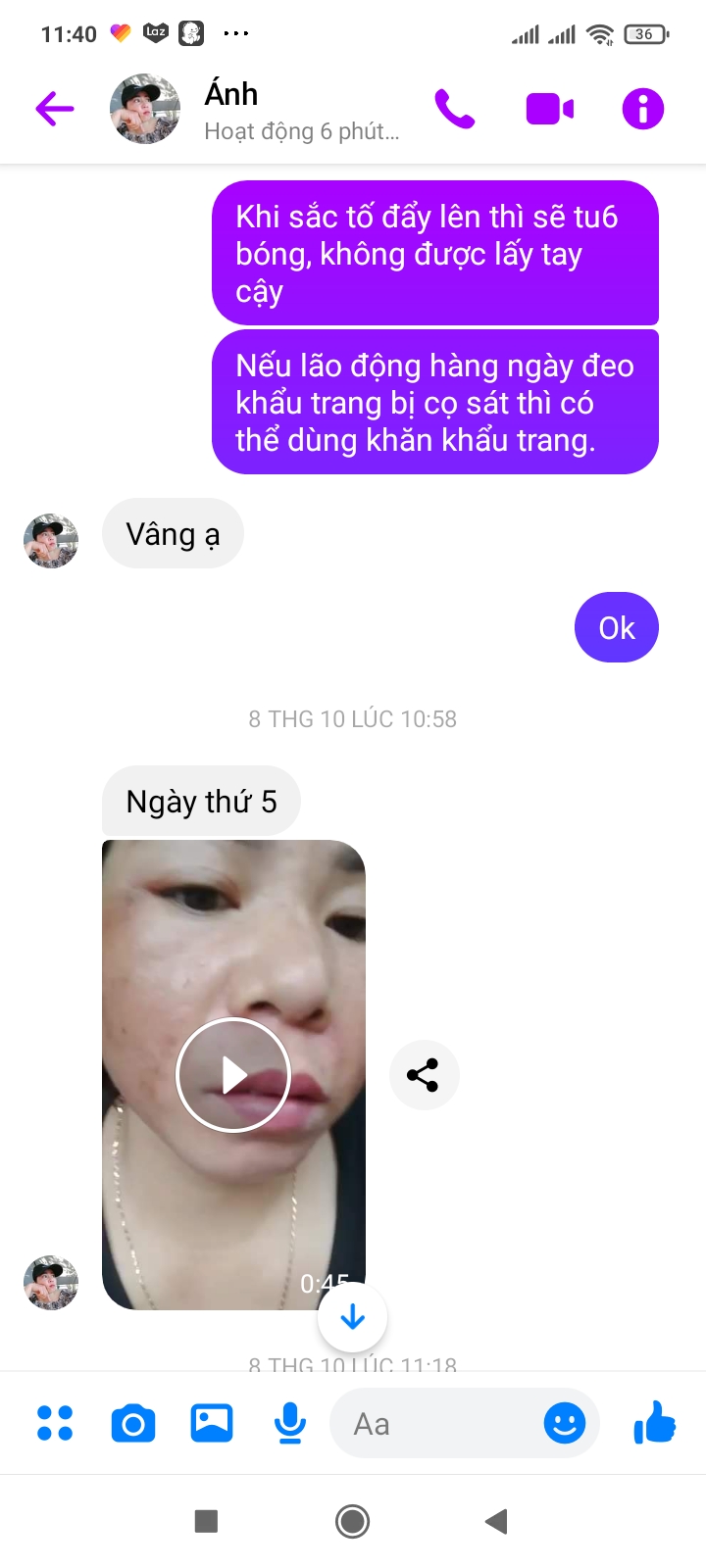Start a video call with Ánh

(x=549, y=109)
